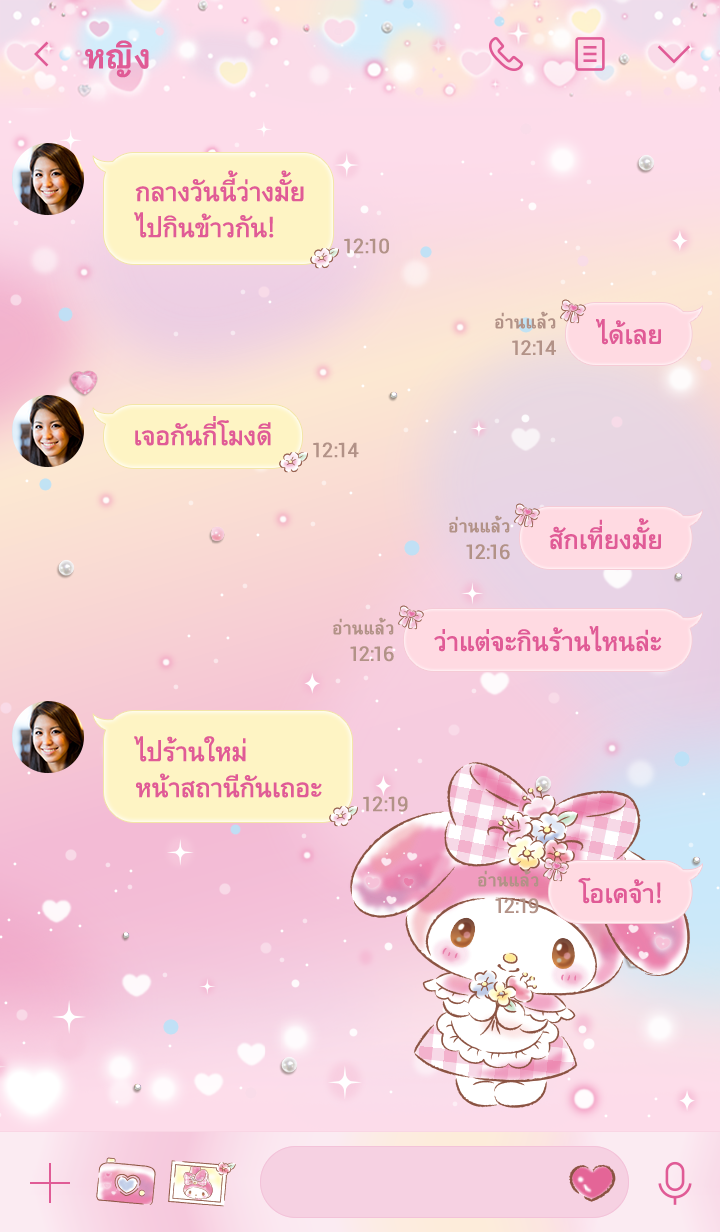Record a voice message with the microphone
Image resolution: width=720 pixels, height=1232 pixels.
(x=675, y=1183)
